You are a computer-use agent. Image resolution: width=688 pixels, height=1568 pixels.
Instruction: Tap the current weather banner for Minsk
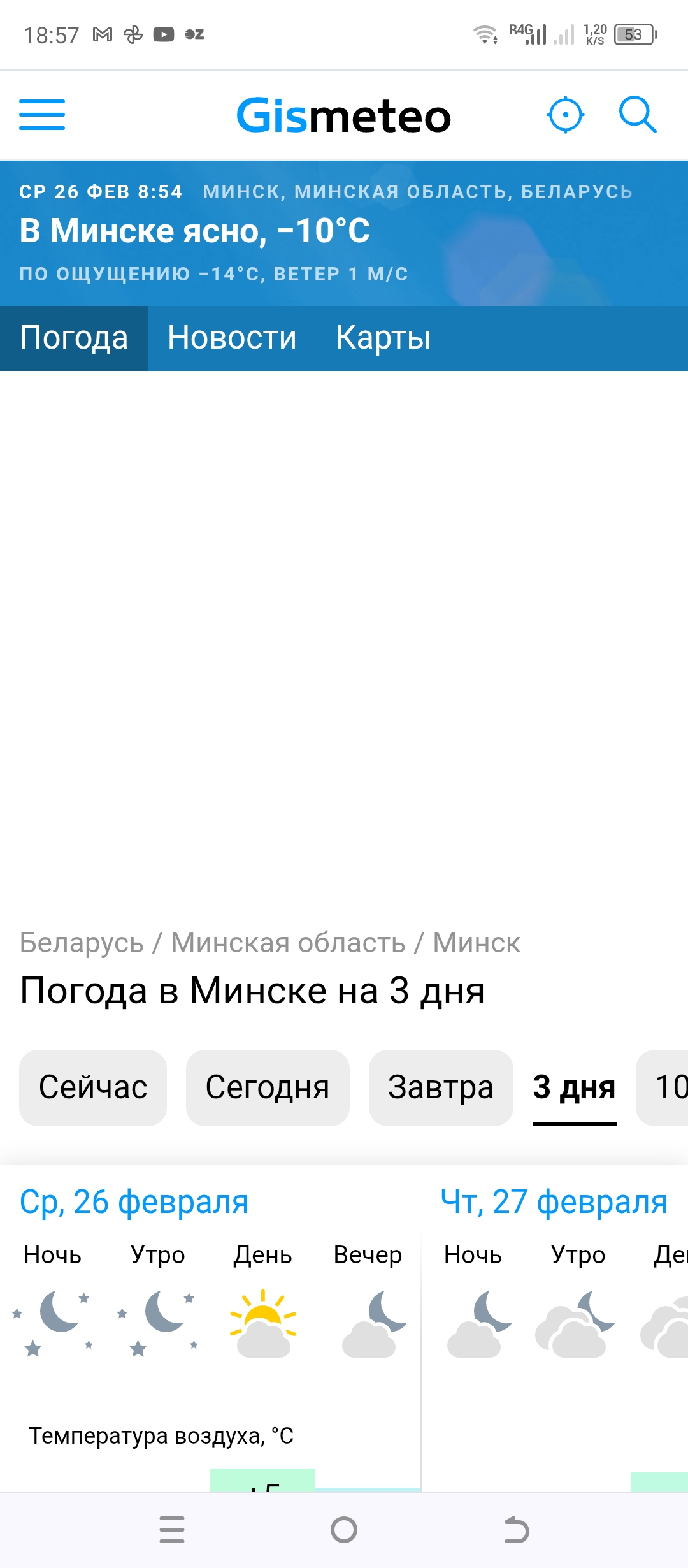(x=344, y=233)
